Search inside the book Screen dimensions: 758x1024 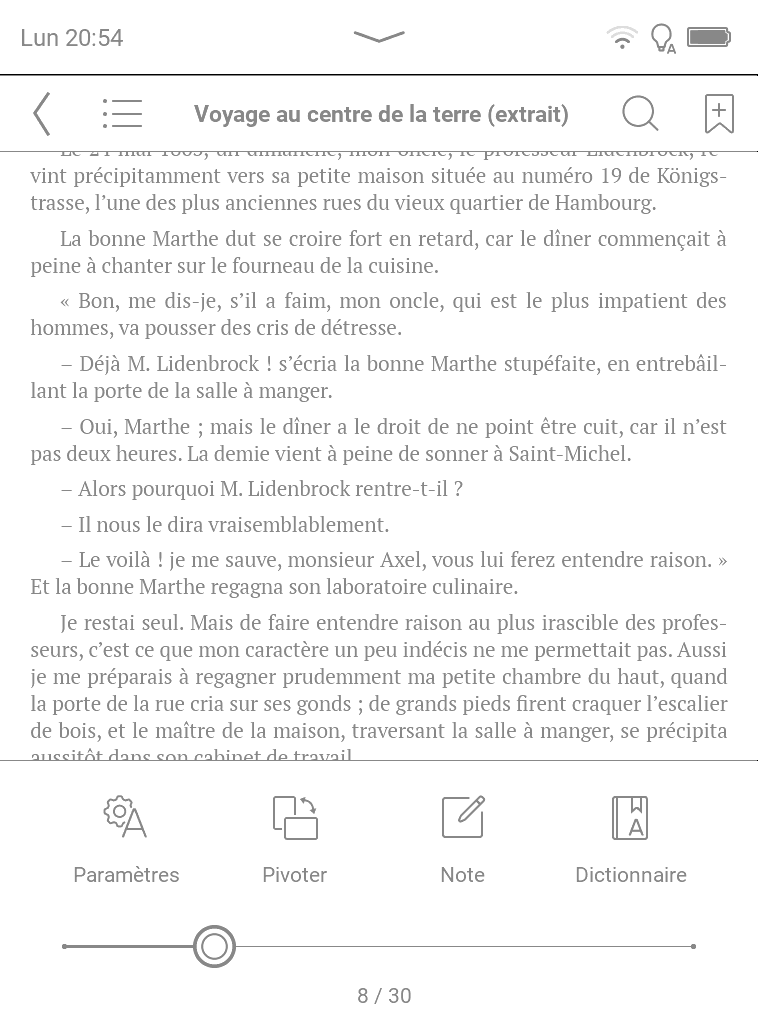click(x=639, y=114)
